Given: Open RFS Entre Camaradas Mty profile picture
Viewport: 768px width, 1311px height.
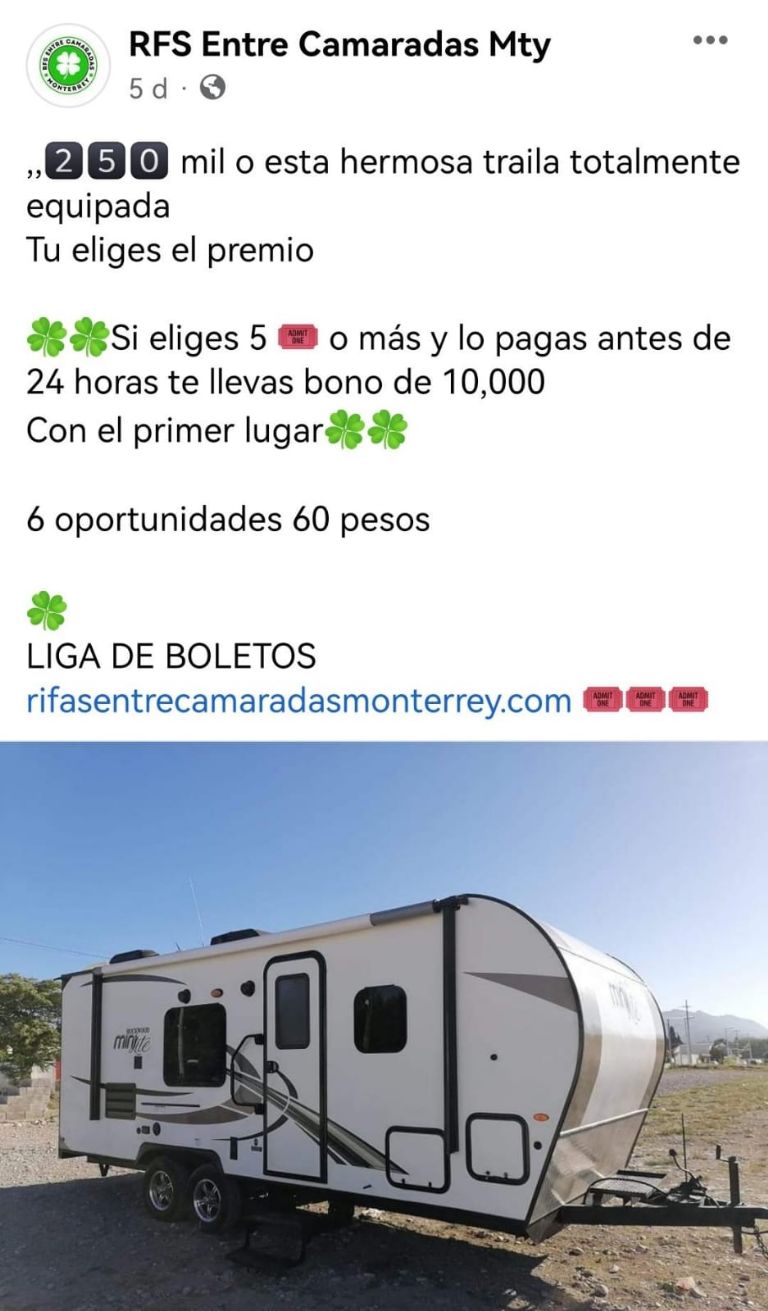Looking at the screenshot, I should [x=68, y=65].
